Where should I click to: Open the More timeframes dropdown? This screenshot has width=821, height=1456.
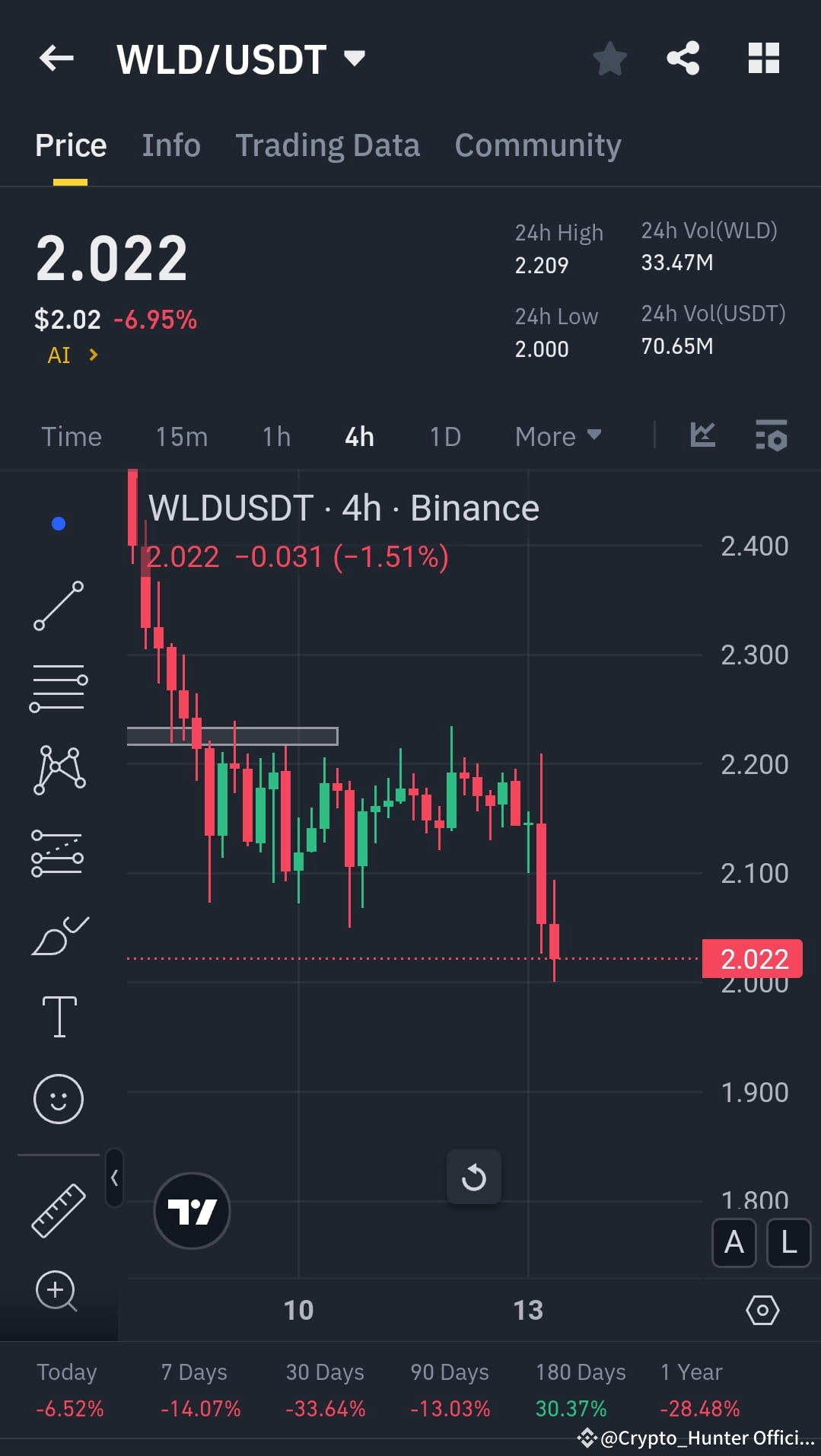tap(557, 436)
